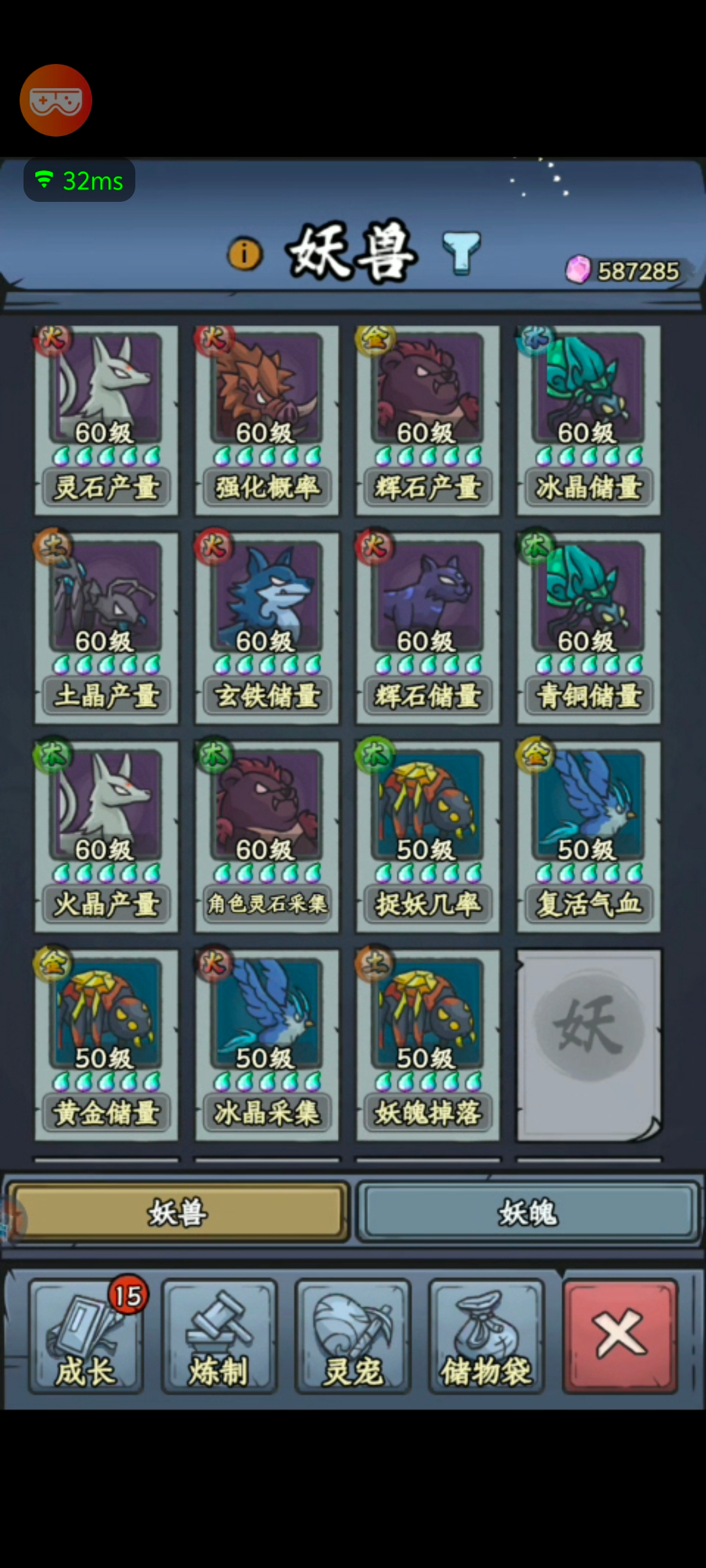Choose the 复活气血 bird beast card
Screen dimensions: 706x1568
click(589, 836)
